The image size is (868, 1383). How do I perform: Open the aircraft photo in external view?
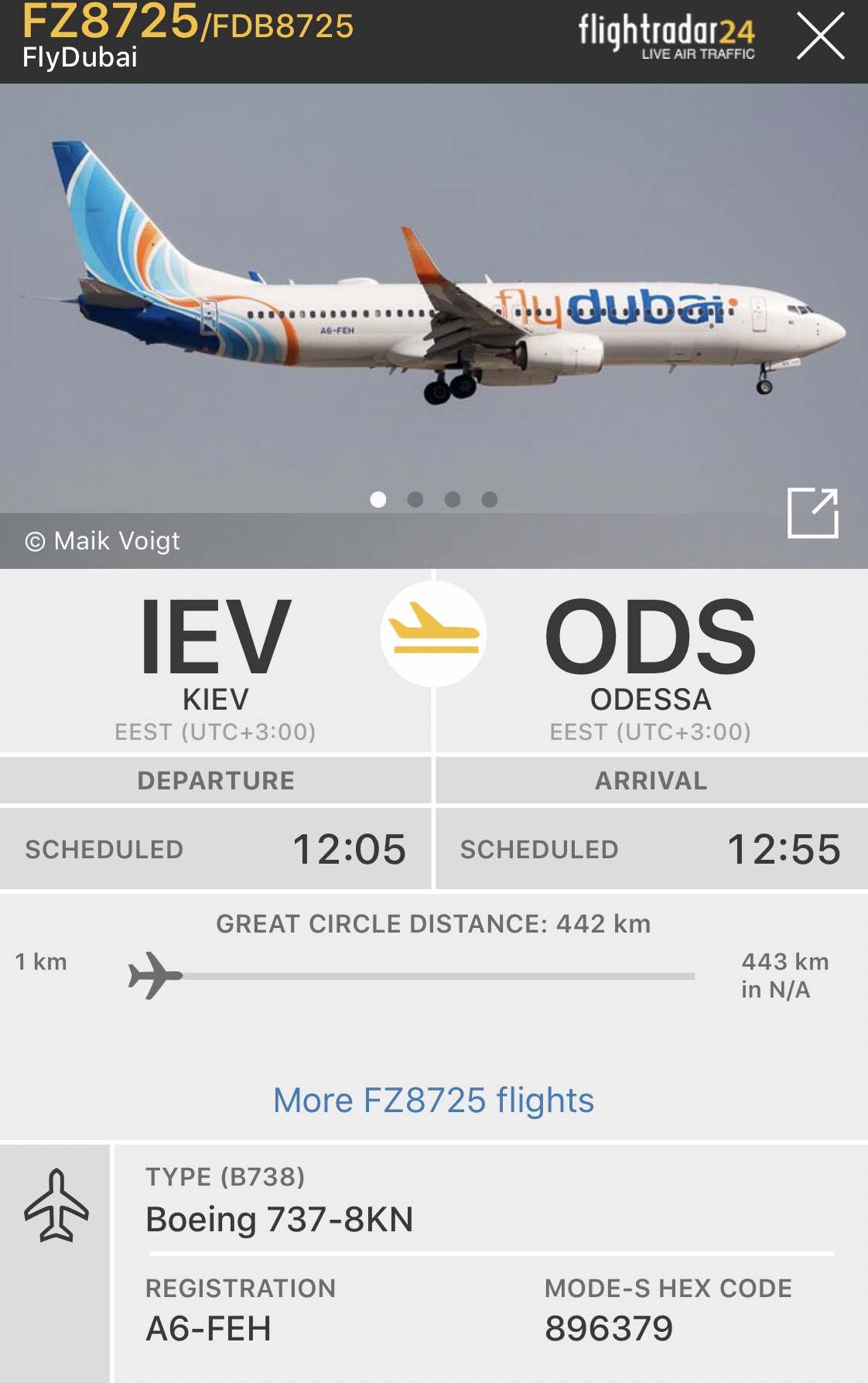point(812,512)
